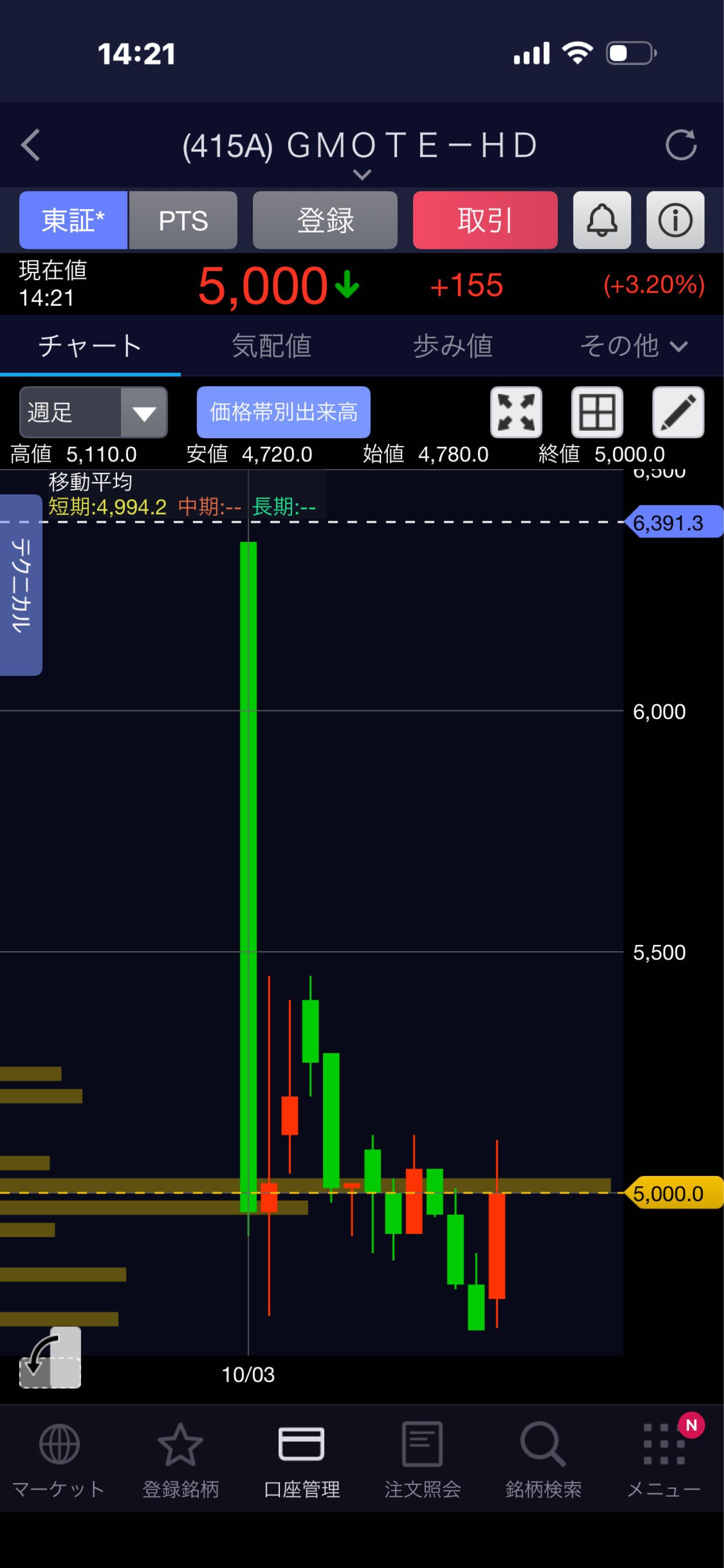The width and height of the screenshot is (724, 1568).
Task: Expand the chart to fullscreen
Action: [x=516, y=412]
